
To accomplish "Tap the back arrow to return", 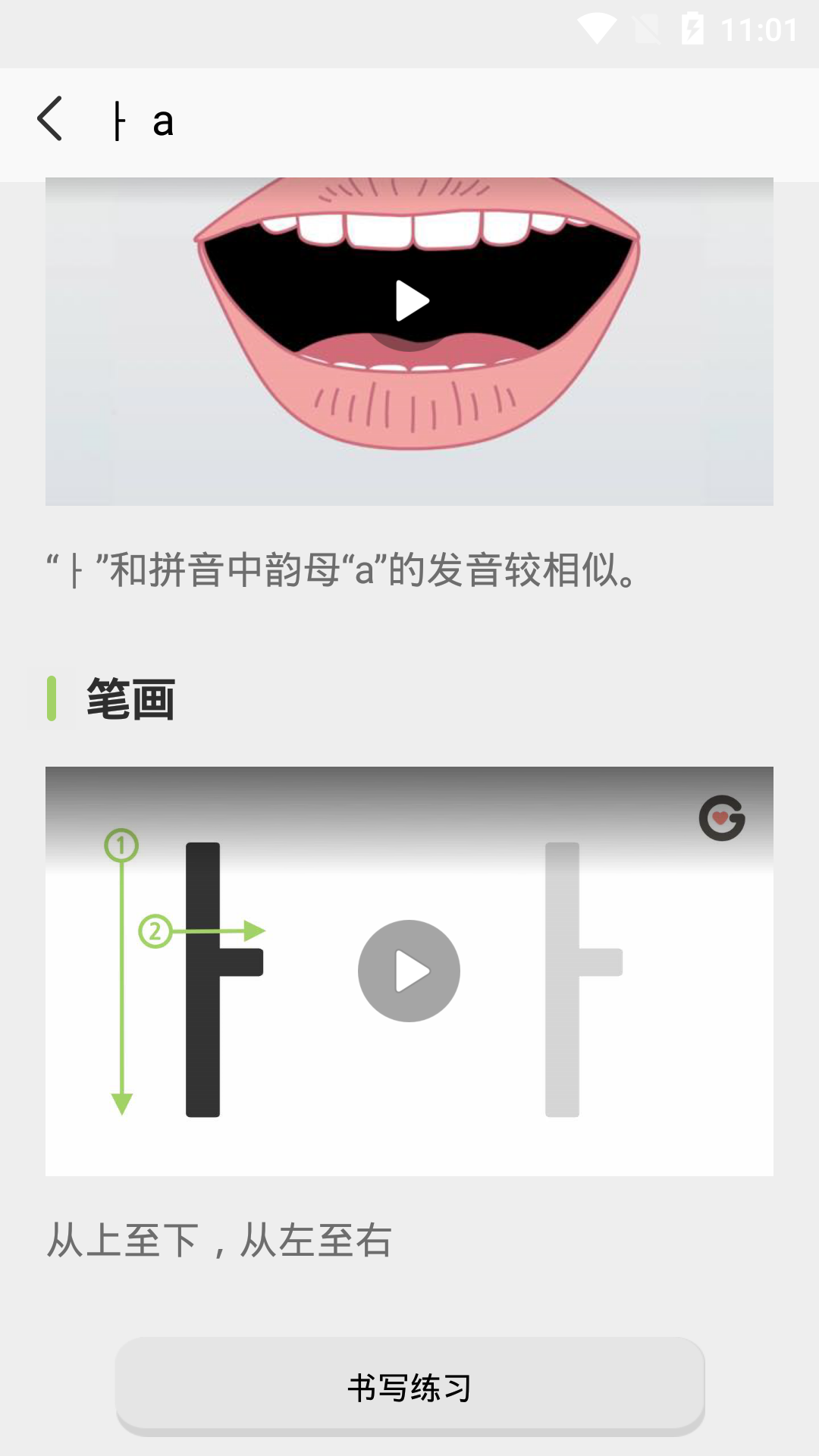I will (51, 120).
